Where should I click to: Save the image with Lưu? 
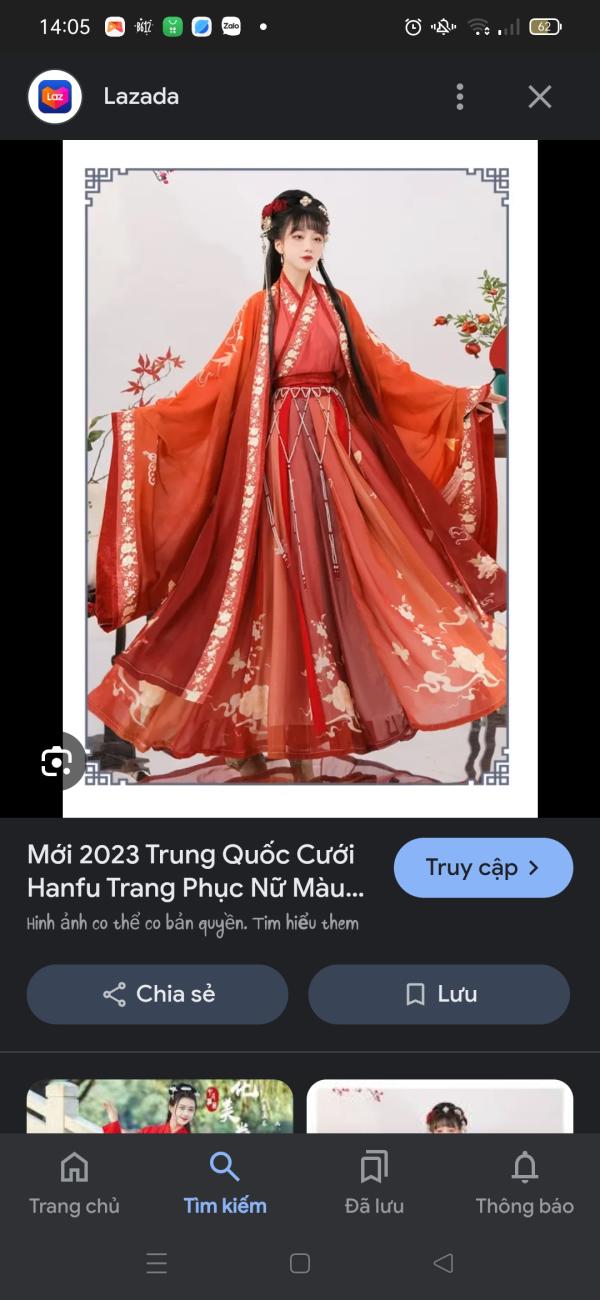pos(439,994)
